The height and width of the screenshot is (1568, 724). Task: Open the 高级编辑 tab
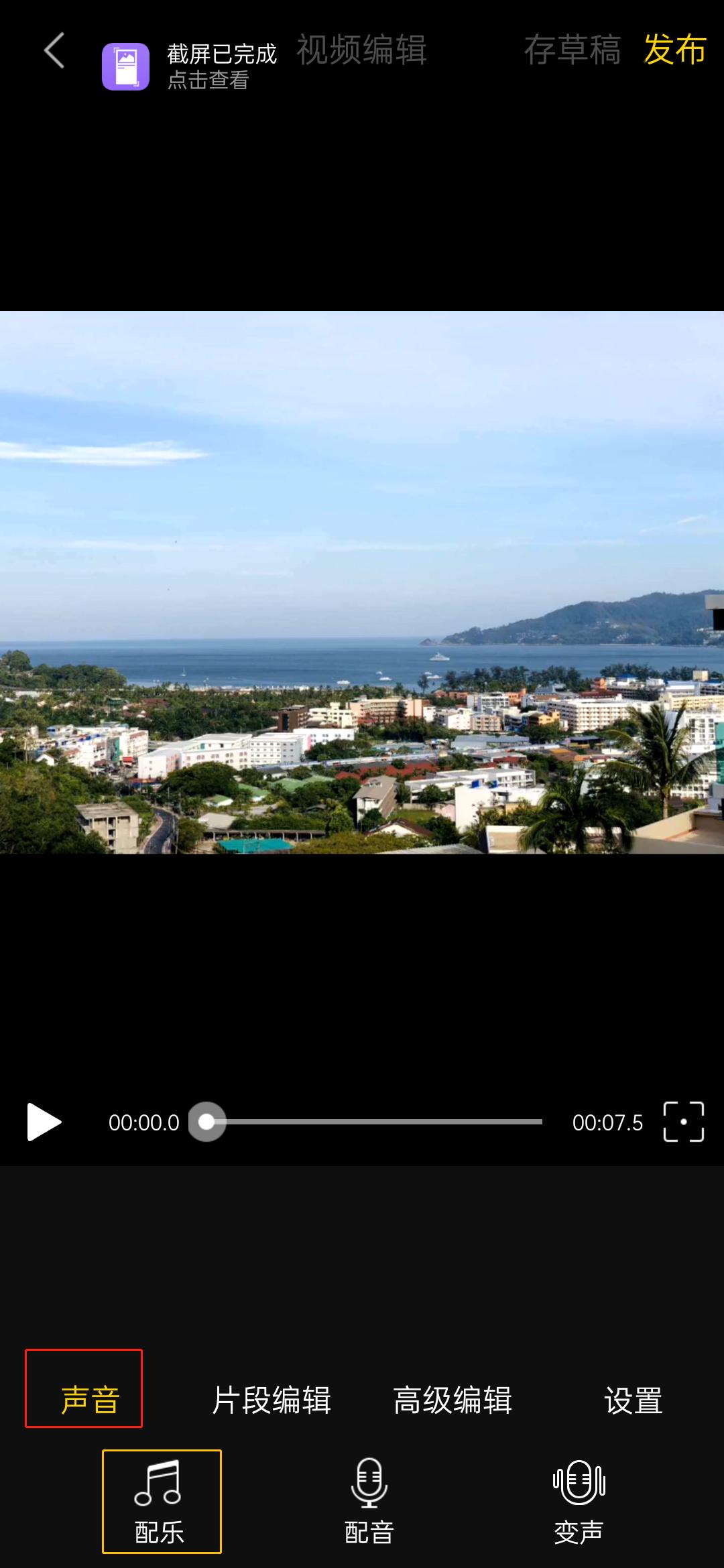452,1400
